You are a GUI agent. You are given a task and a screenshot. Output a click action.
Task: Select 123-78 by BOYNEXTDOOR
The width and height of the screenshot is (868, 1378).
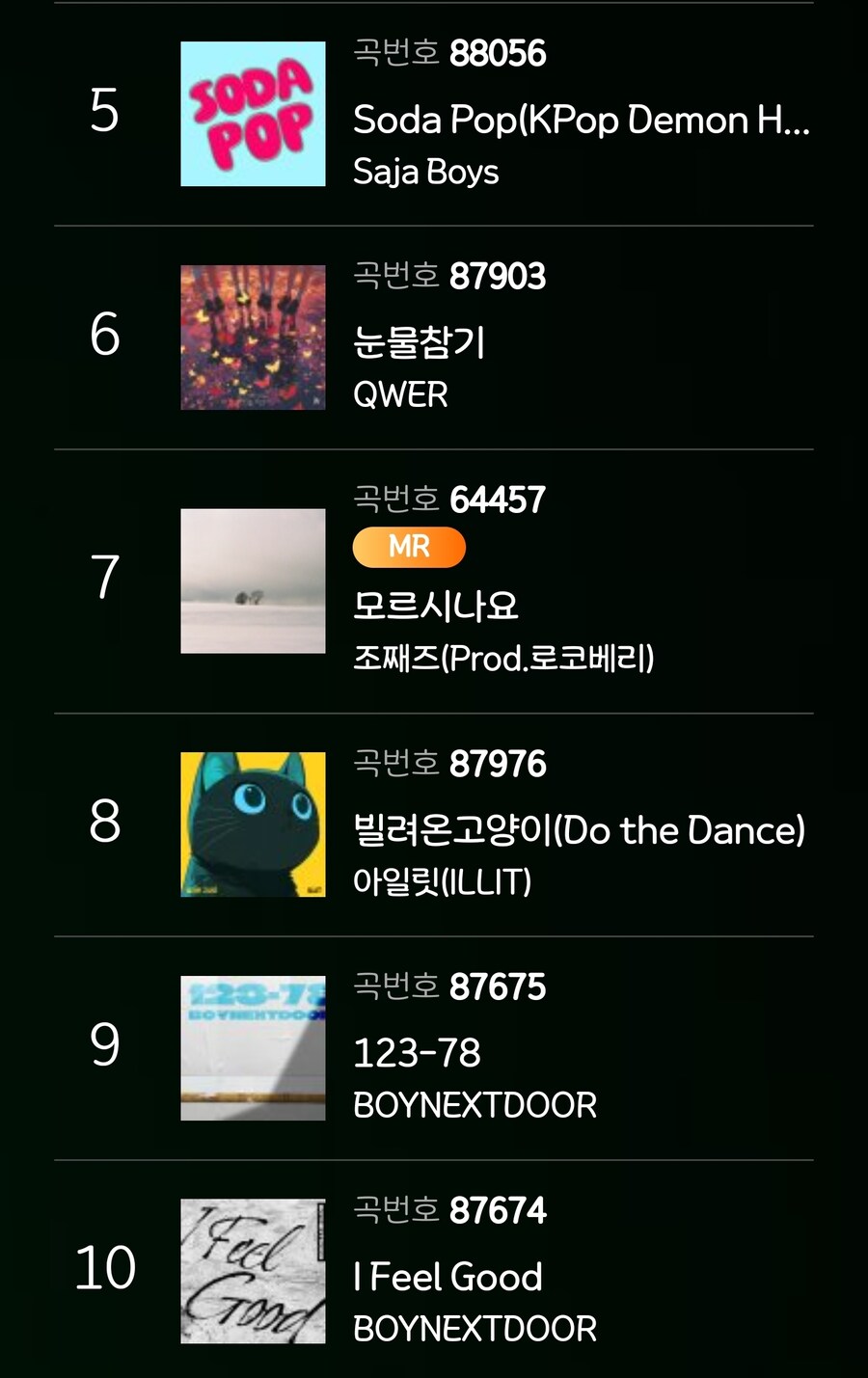(x=417, y=1053)
